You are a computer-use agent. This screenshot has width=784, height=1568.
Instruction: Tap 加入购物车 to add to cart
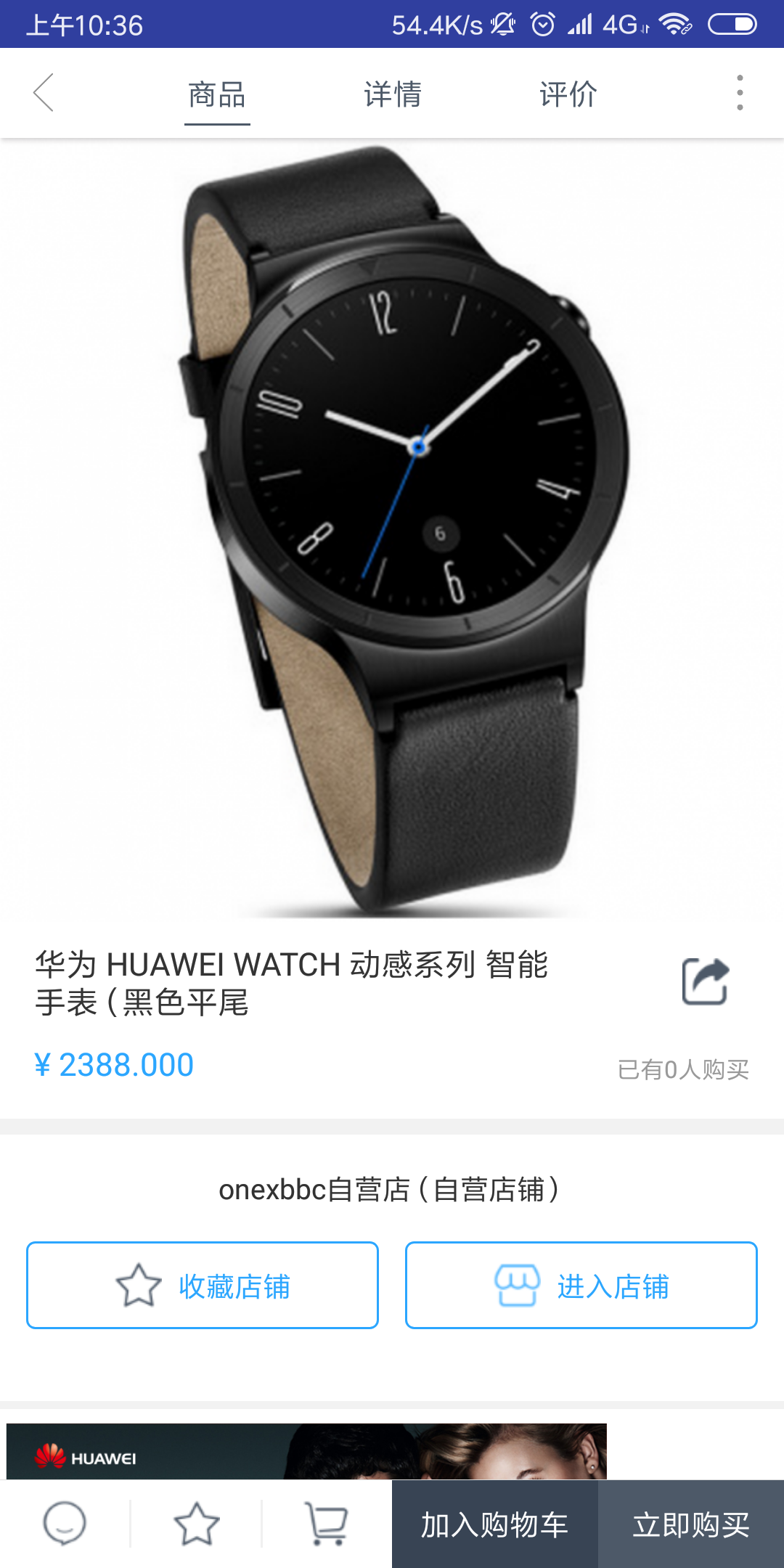[x=495, y=1524]
